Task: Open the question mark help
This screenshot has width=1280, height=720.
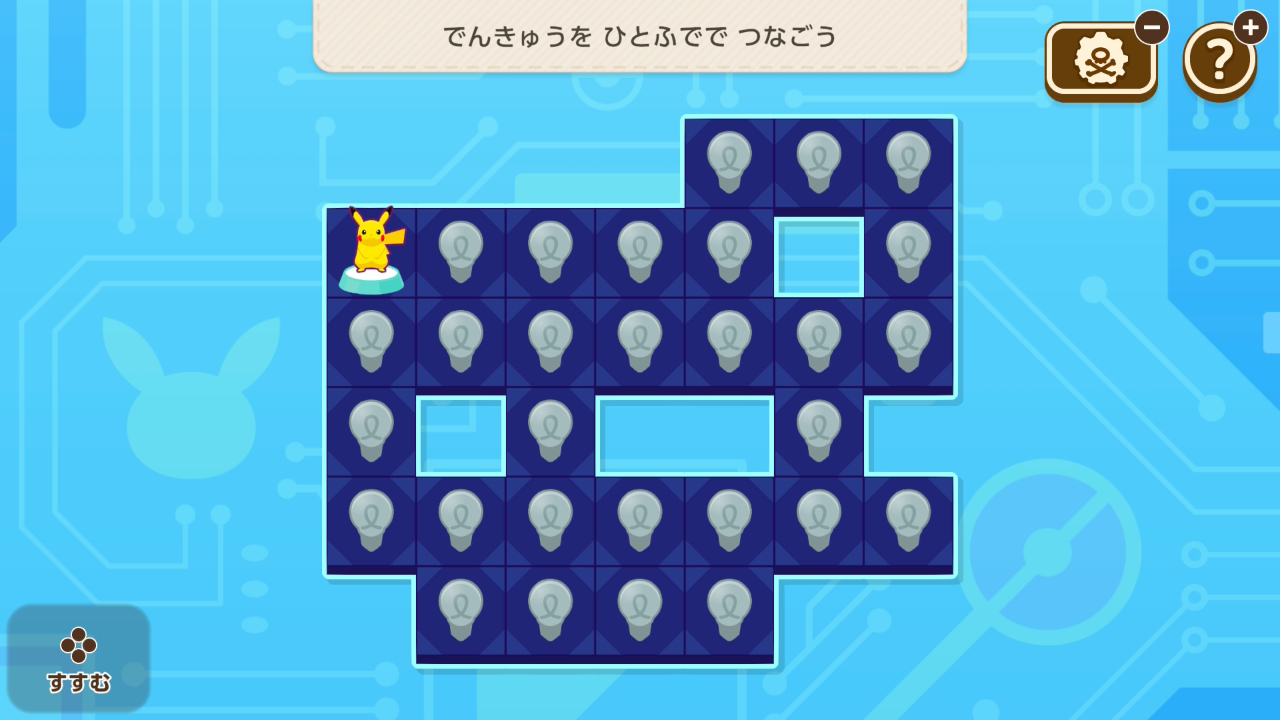Action: (x=1219, y=60)
